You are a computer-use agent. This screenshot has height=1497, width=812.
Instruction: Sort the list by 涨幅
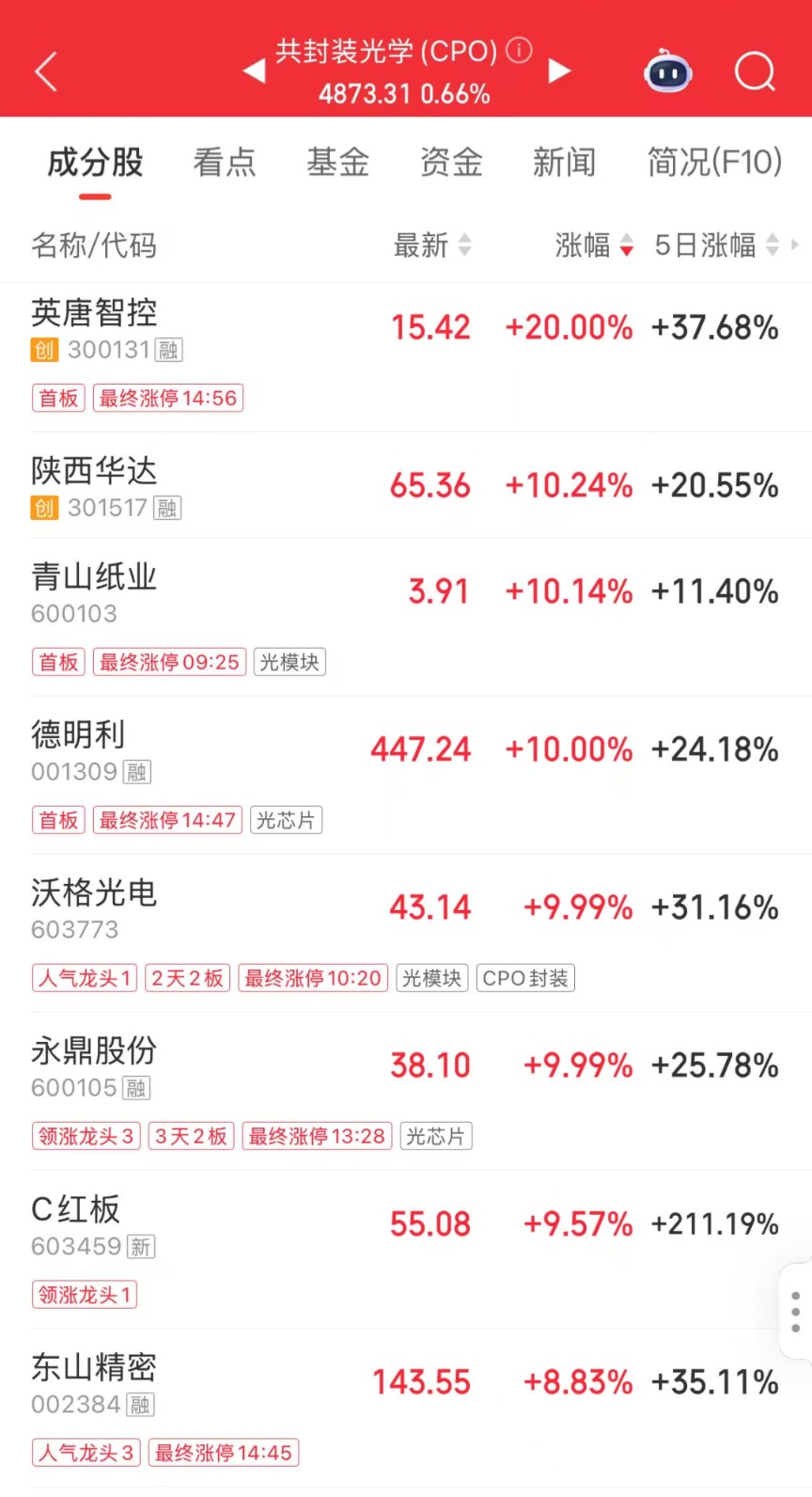pos(594,245)
